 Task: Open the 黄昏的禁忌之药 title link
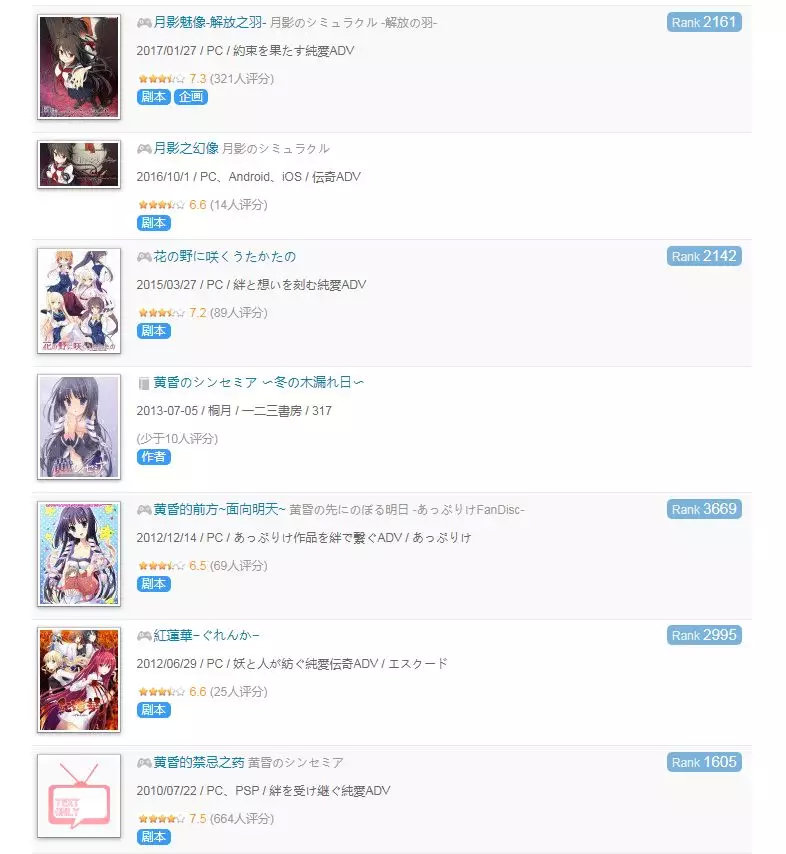(199, 762)
